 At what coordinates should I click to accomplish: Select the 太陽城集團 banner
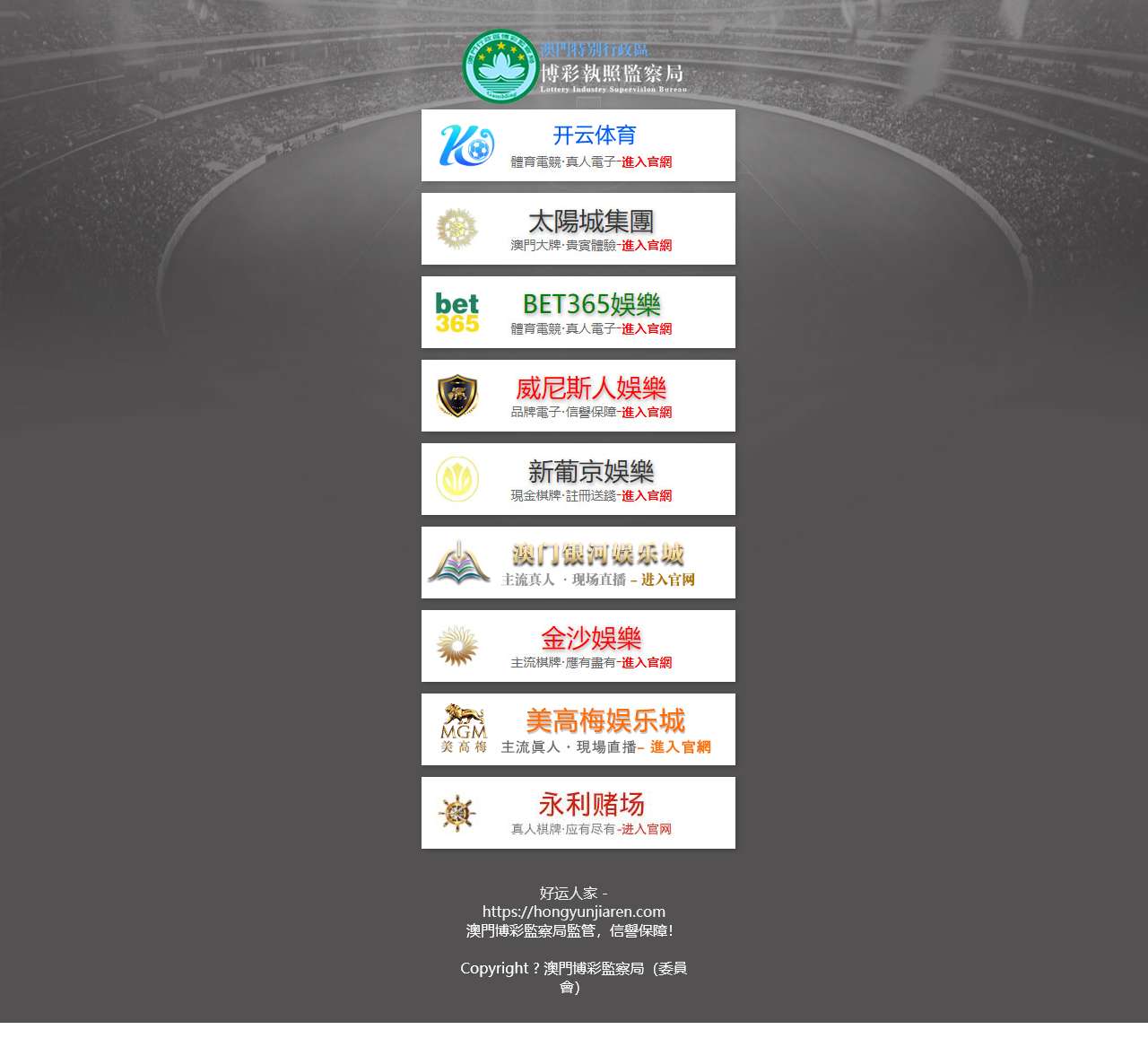[x=578, y=229]
